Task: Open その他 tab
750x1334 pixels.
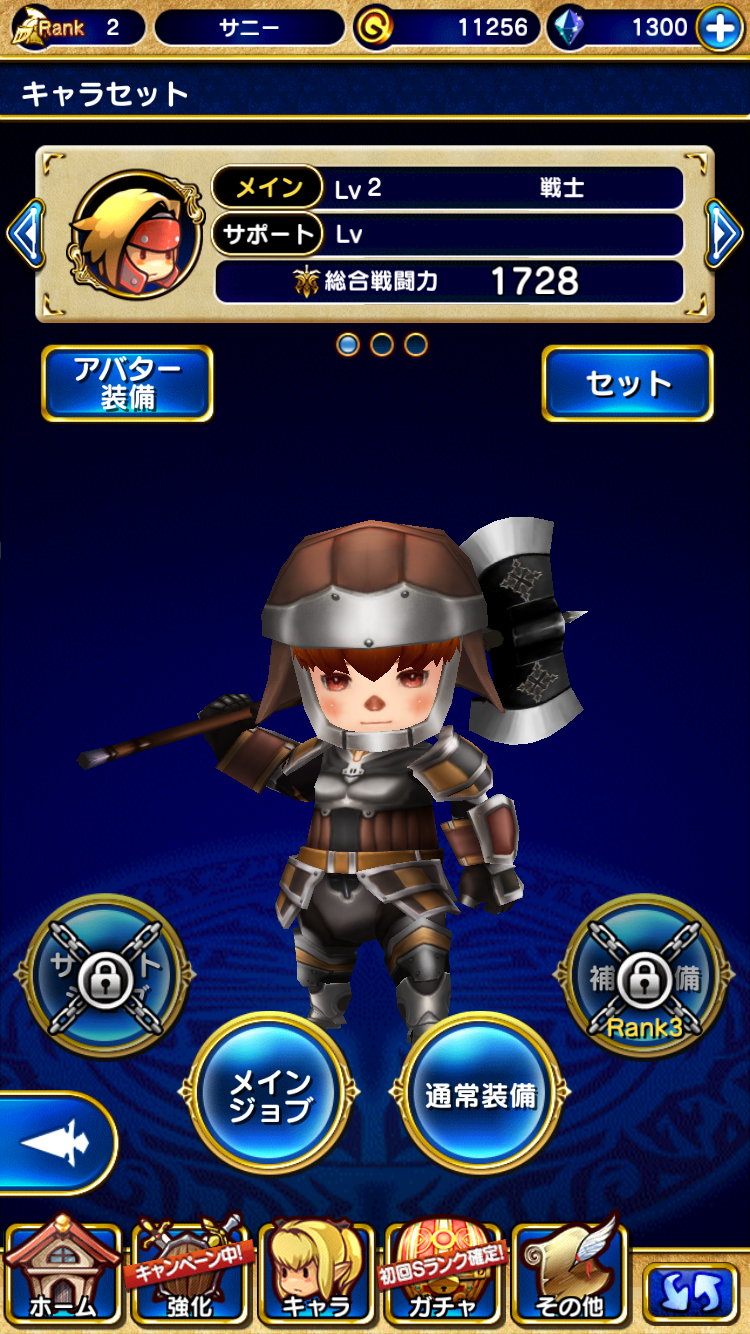Action: pyautogui.click(x=569, y=1272)
